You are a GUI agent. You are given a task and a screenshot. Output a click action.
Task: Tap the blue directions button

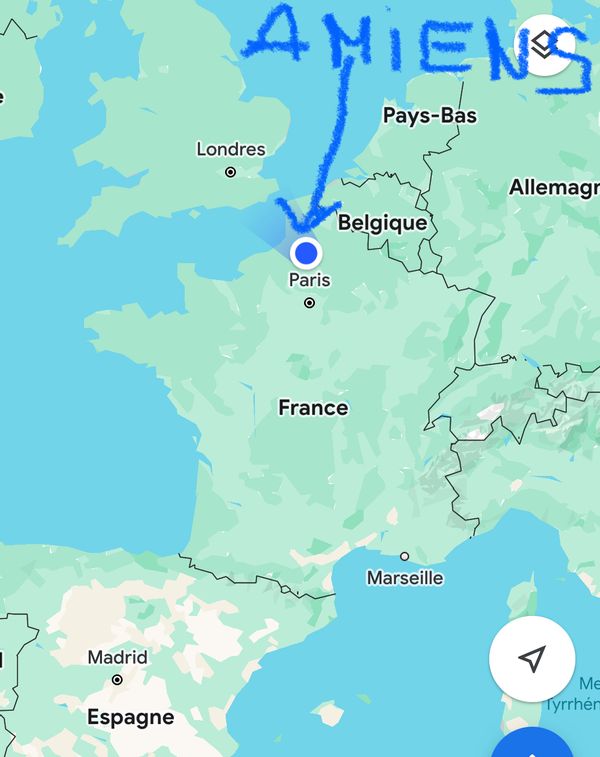click(534, 744)
